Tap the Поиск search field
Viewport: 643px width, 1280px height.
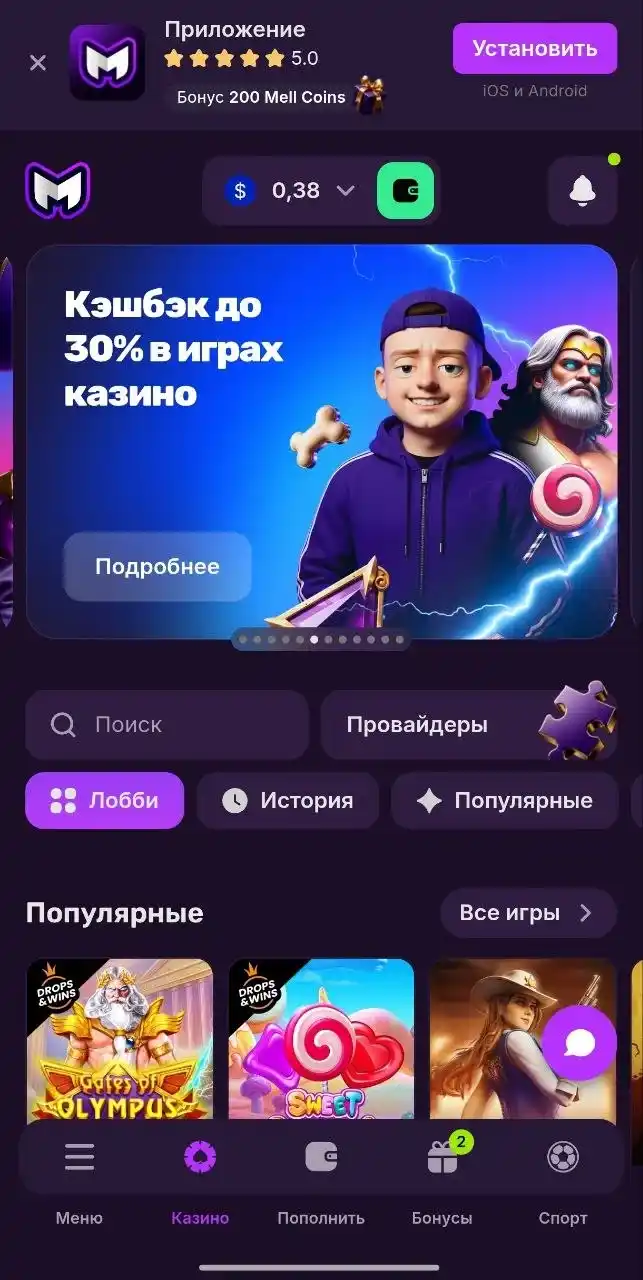[167, 725]
